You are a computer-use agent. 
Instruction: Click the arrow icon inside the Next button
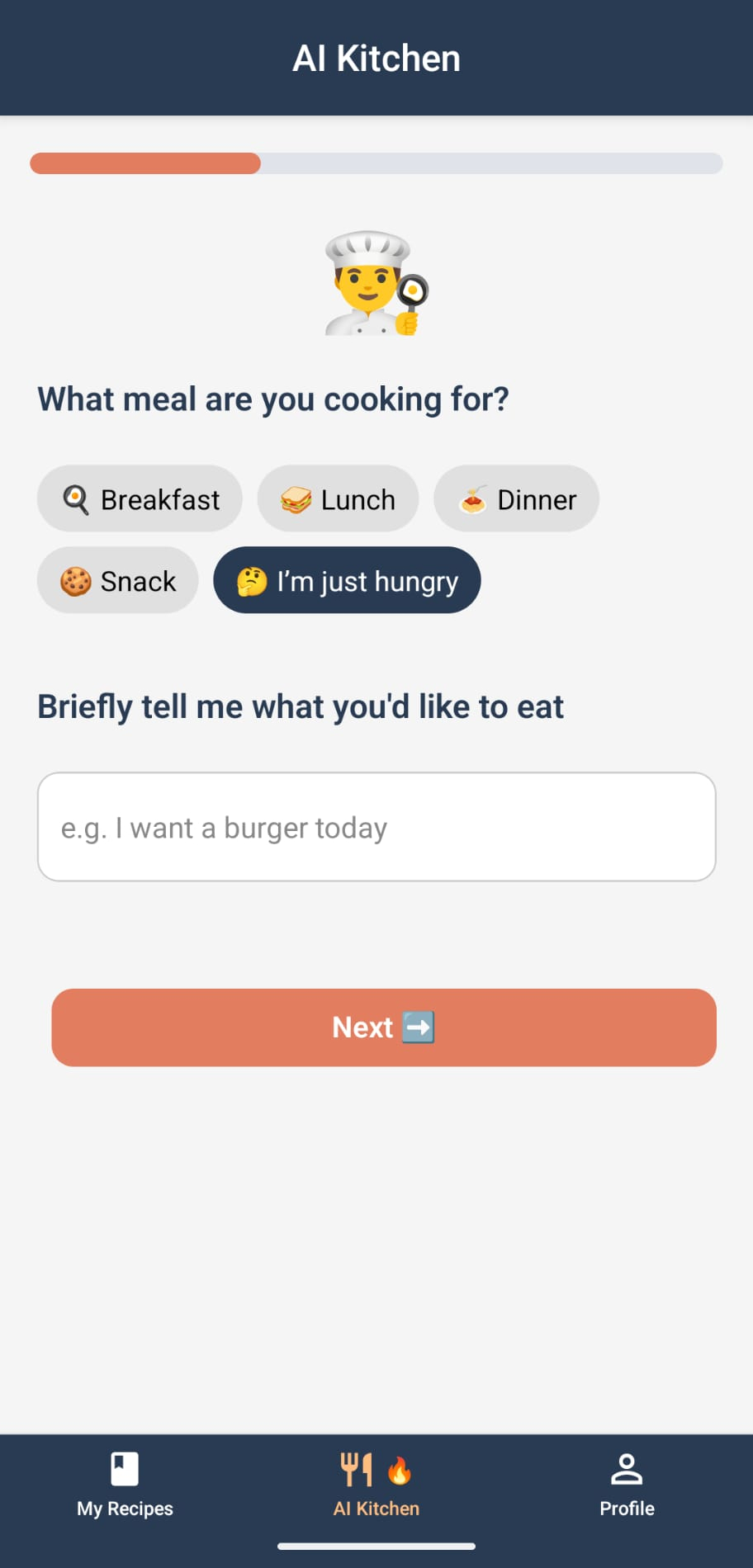pyautogui.click(x=419, y=1027)
